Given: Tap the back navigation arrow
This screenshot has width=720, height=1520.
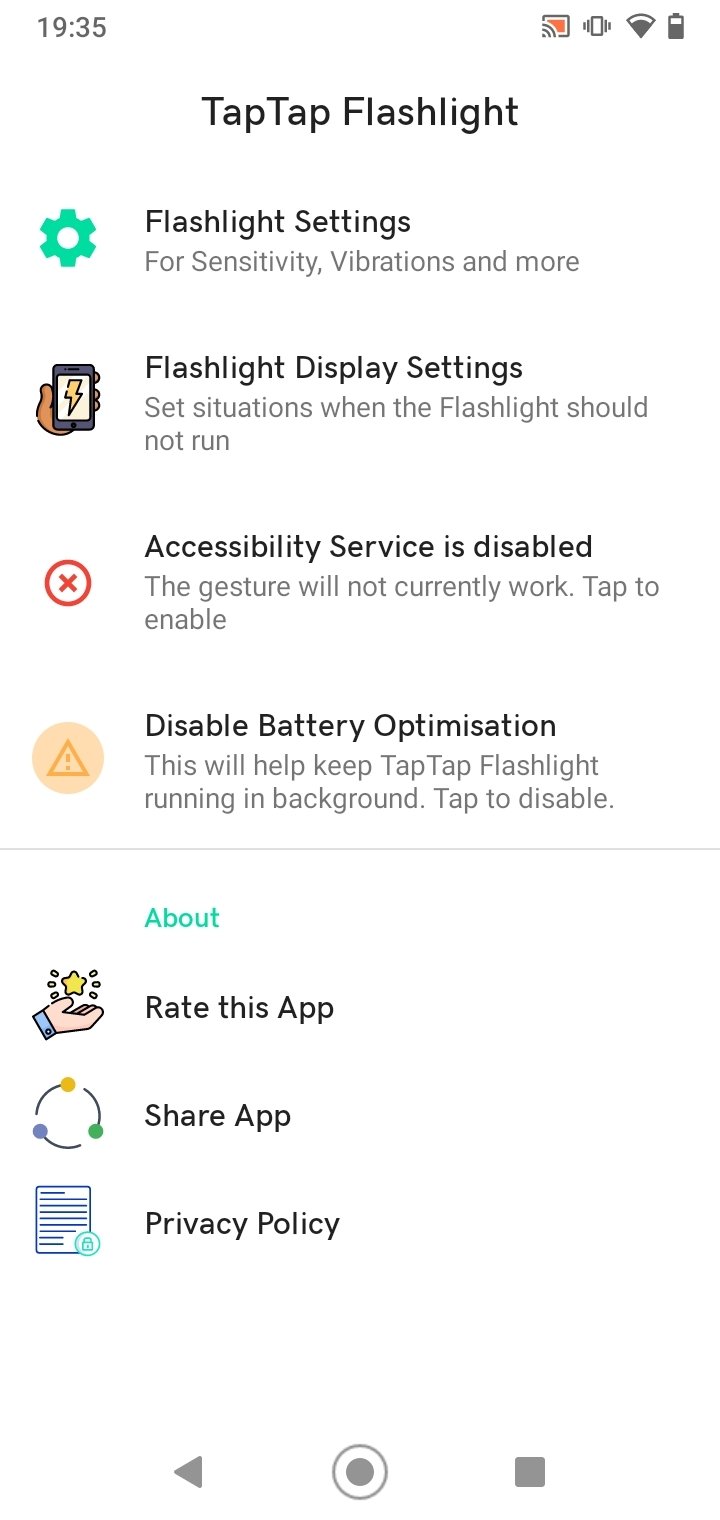Looking at the screenshot, I should pos(190,1471).
